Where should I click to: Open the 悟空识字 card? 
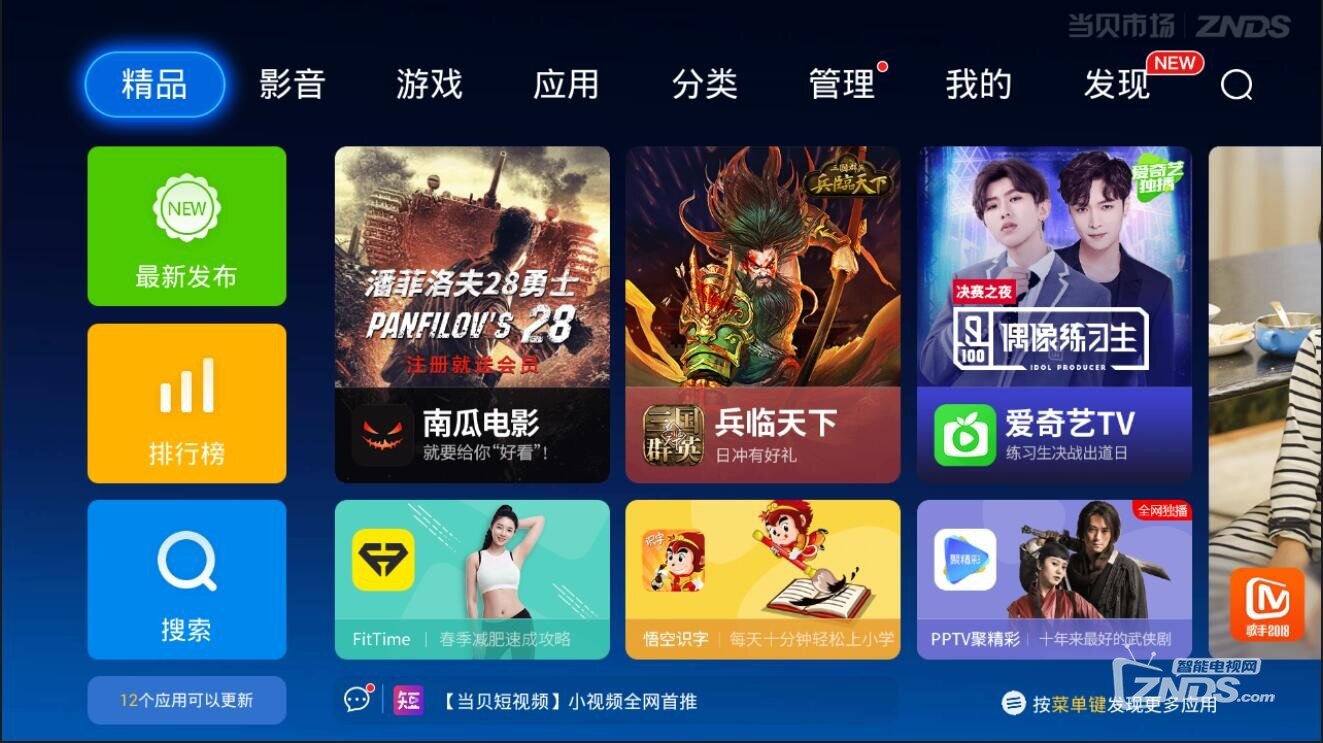(x=763, y=579)
